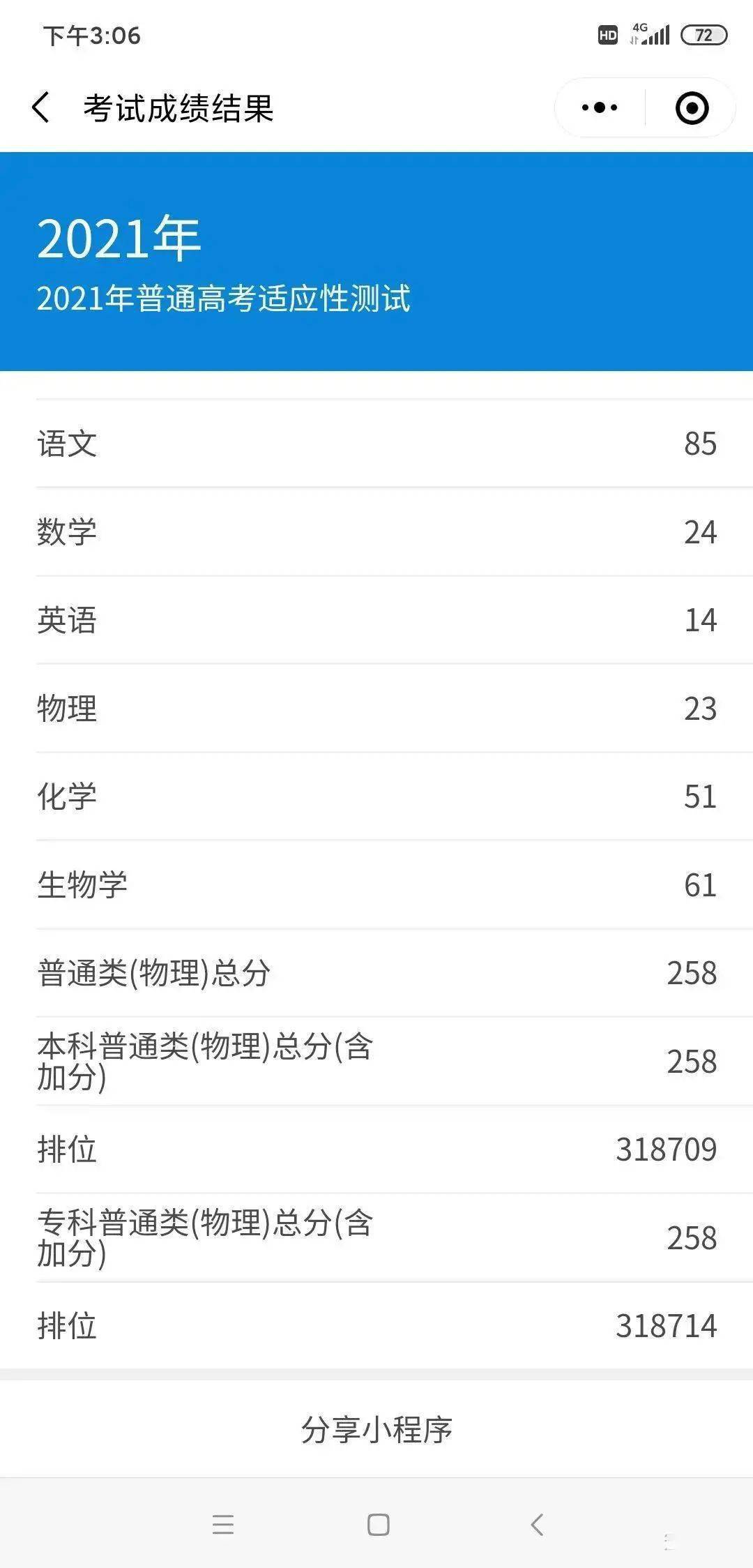Go to the home screen via the navigation bar

point(378,1525)
